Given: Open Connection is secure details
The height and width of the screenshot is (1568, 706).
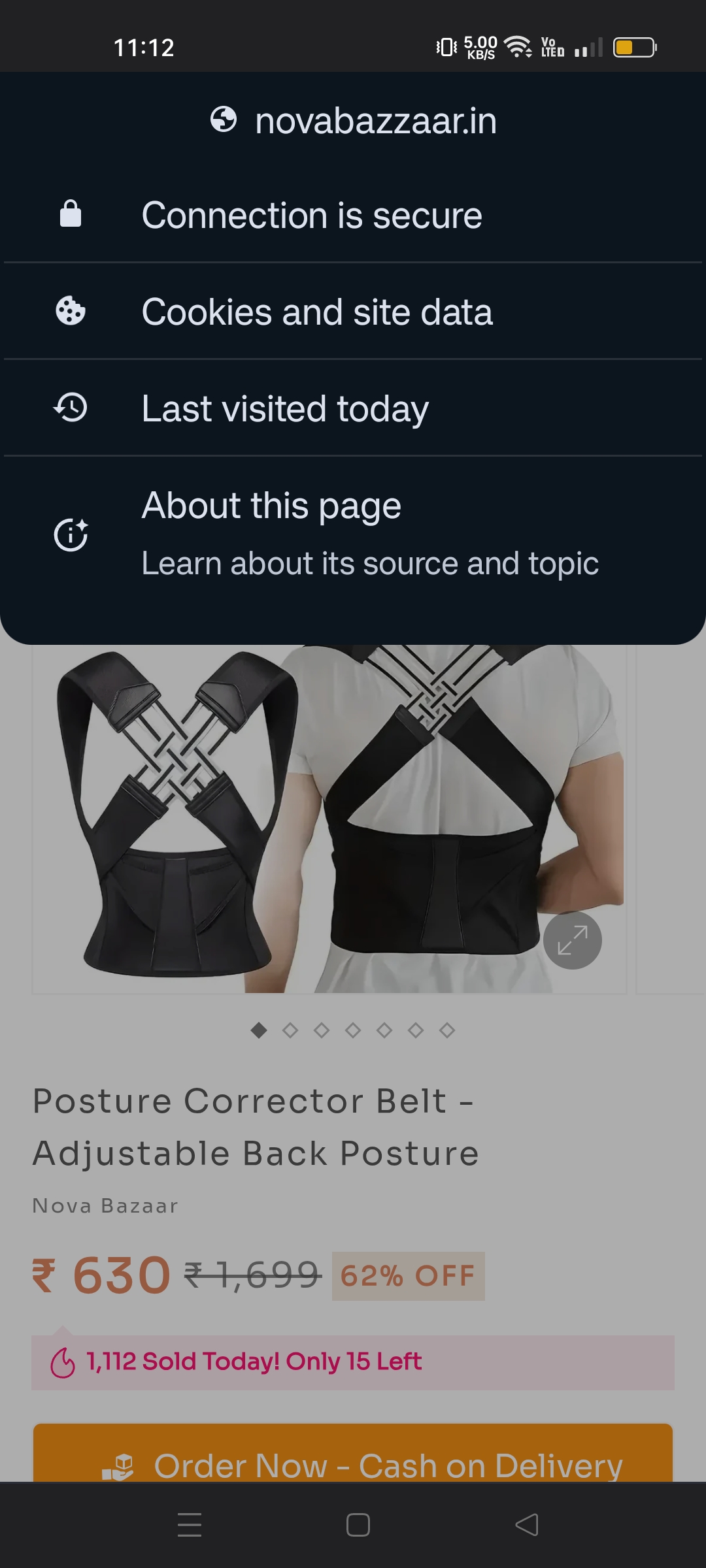Looking at the screenshot, I should tap(312, 216).
